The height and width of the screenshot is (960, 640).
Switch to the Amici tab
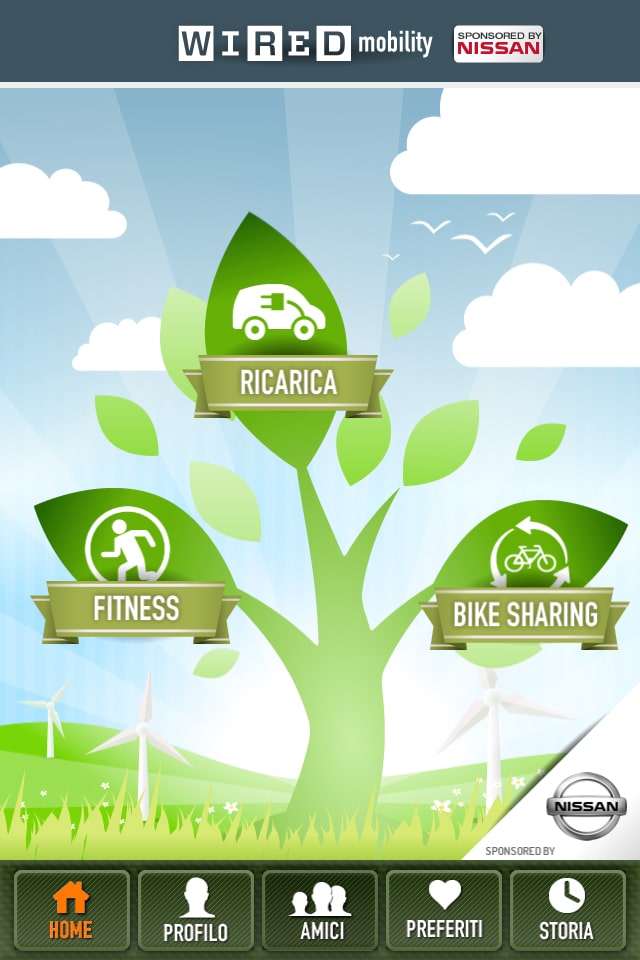(320, 911)
